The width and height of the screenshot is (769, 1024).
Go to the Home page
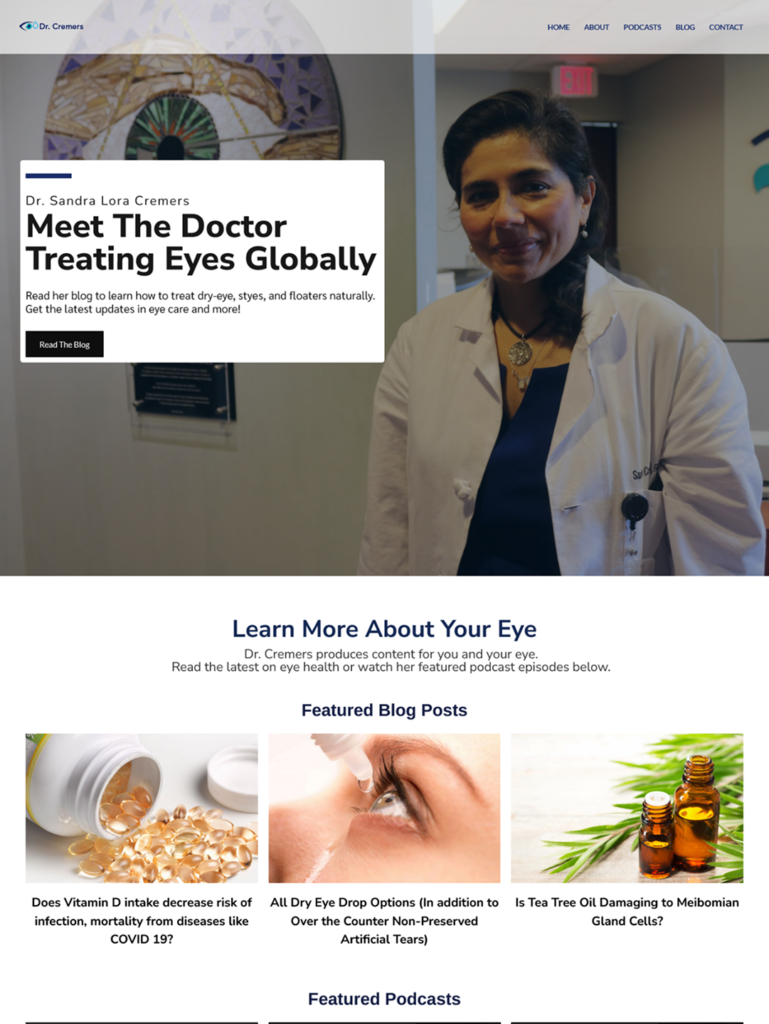(558, 27)
